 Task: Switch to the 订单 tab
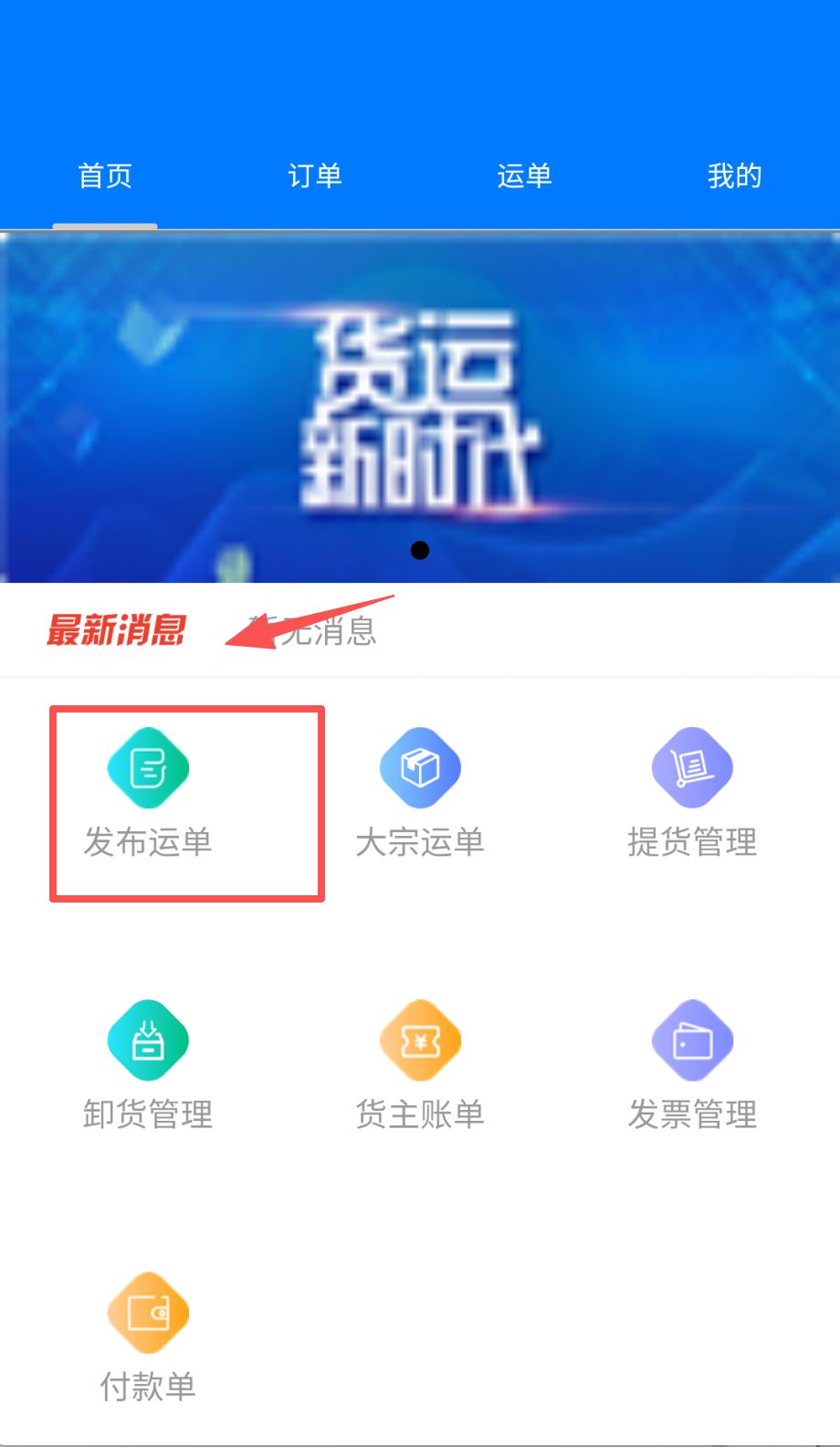coord(315,175)
